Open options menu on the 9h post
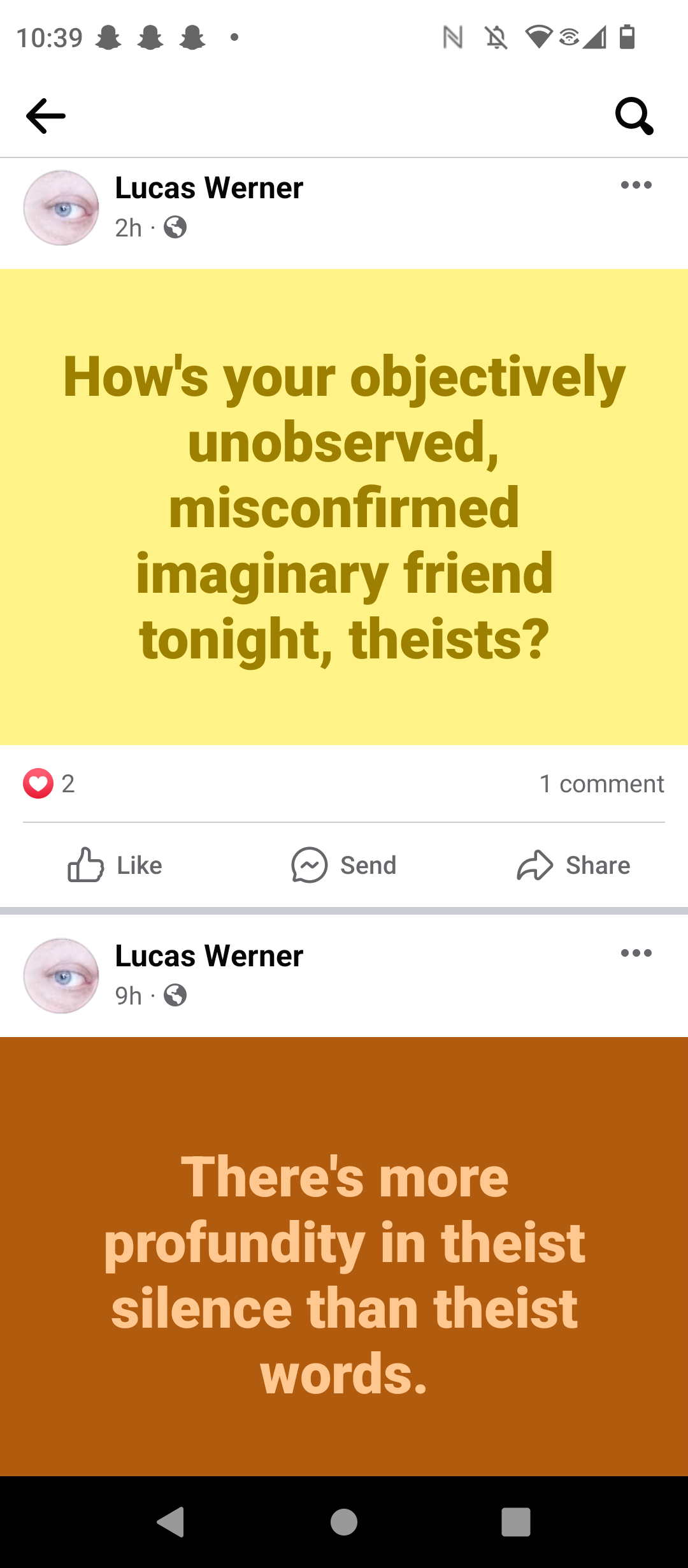Screen dimensions: 688x1568 pyautogui.click(x=636, y=953)
